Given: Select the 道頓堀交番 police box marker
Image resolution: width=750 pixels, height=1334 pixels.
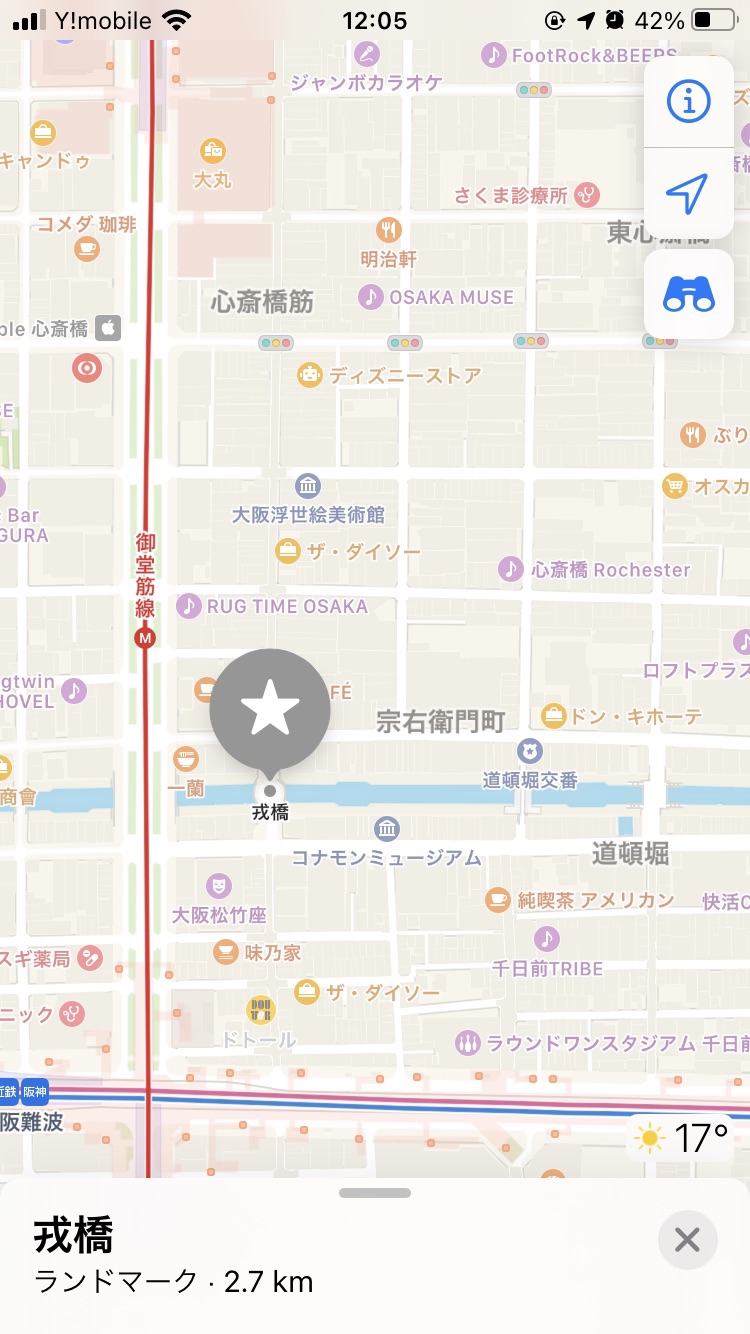Looking at the screenshot, I should (x=530, y=750).
